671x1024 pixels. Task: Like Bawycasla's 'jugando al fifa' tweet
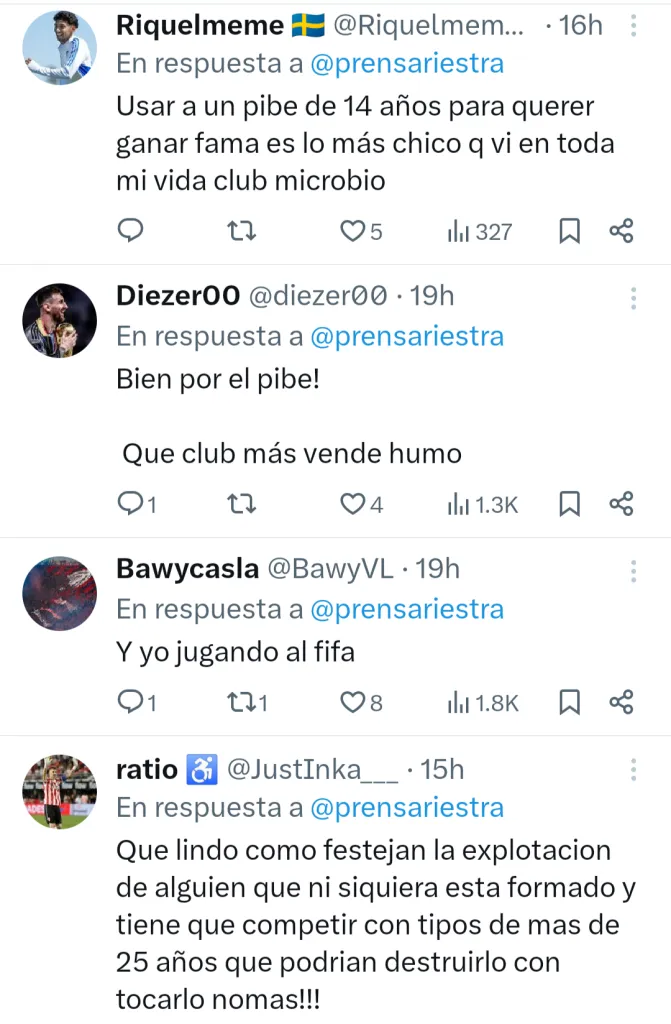(352, 703)
